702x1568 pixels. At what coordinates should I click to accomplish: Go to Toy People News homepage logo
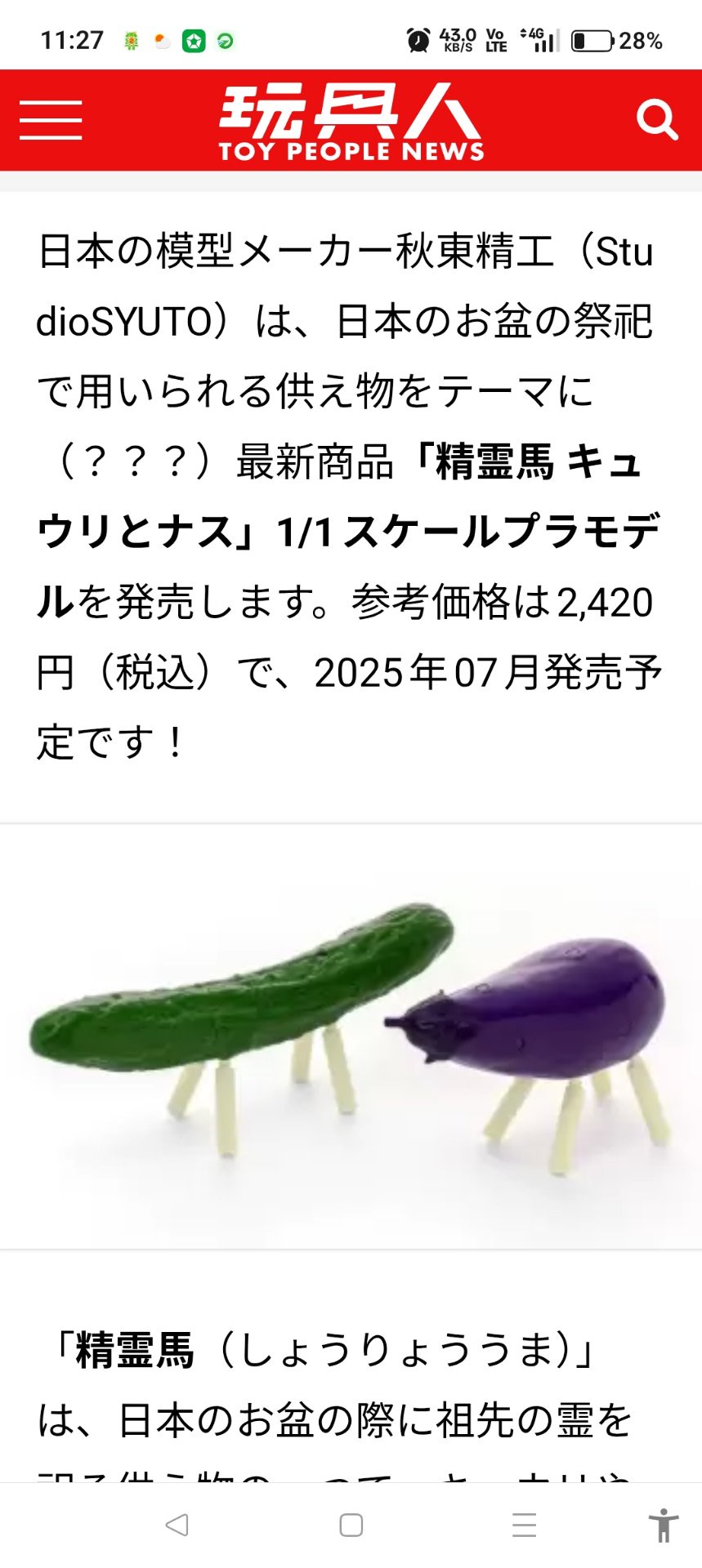pos(351,121)
